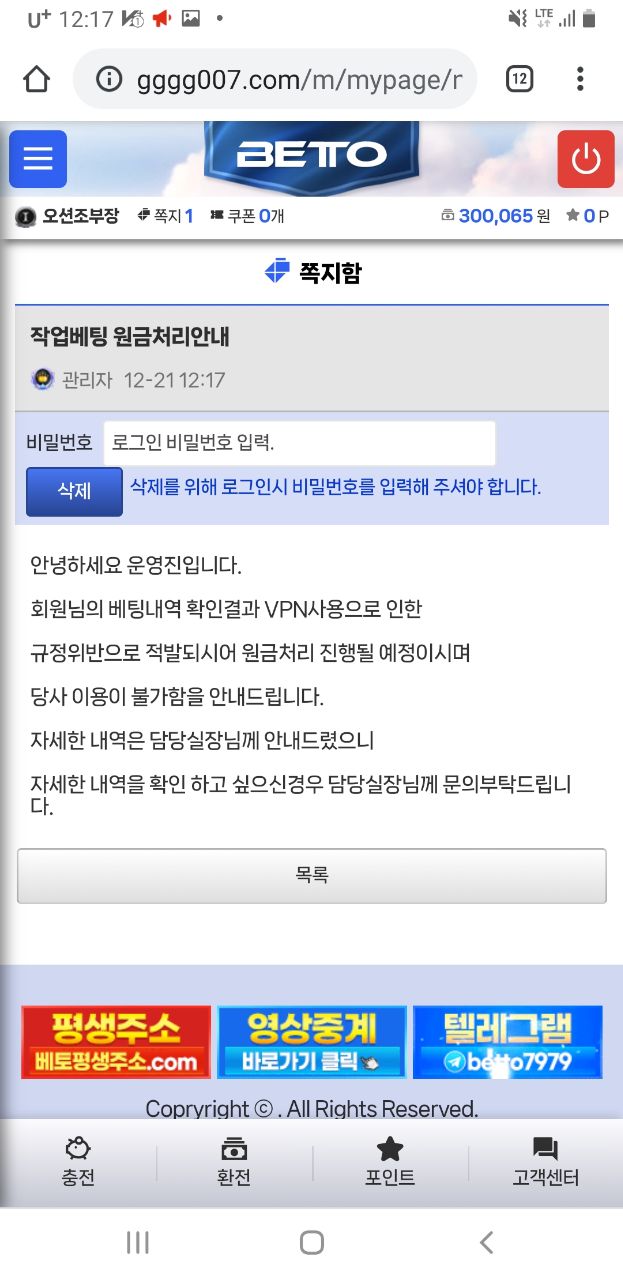Screen dimensions: 623x1280
Task: Go to 환전 withdrawal page
Action: [x=234, y=1162]
